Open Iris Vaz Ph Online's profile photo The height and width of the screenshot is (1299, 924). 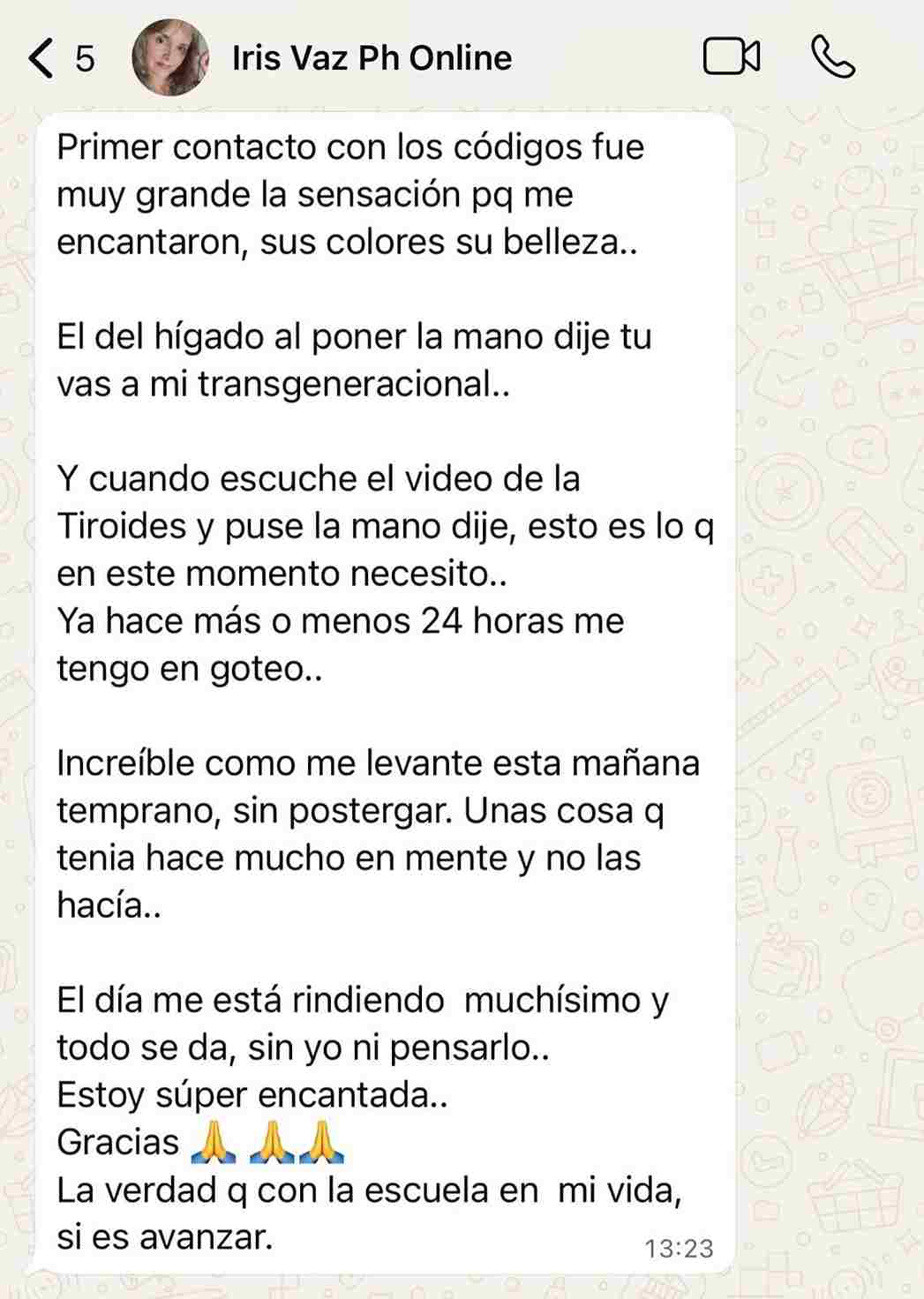tap(170, 58)
